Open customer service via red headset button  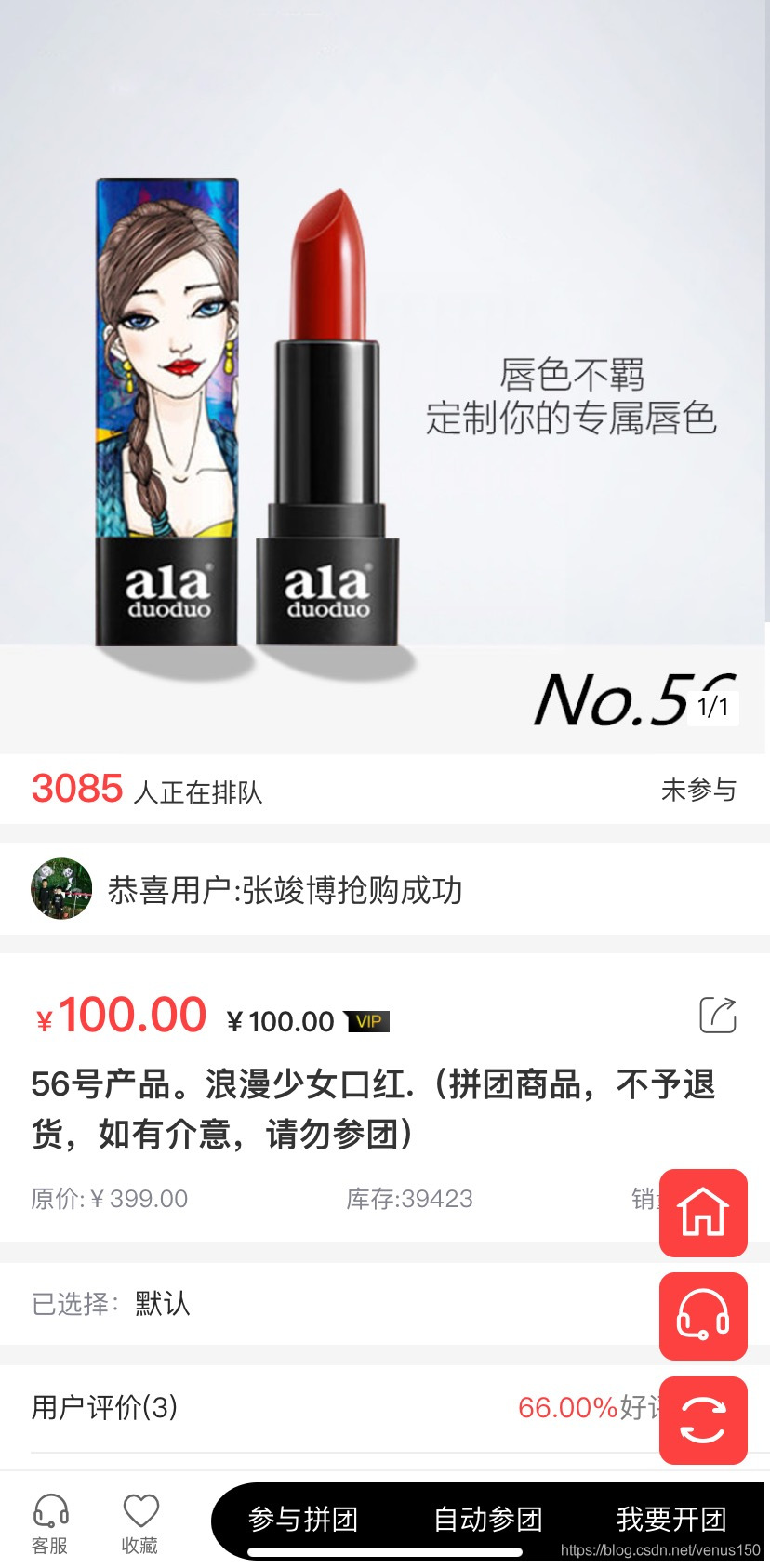[x=703, y=1316]
